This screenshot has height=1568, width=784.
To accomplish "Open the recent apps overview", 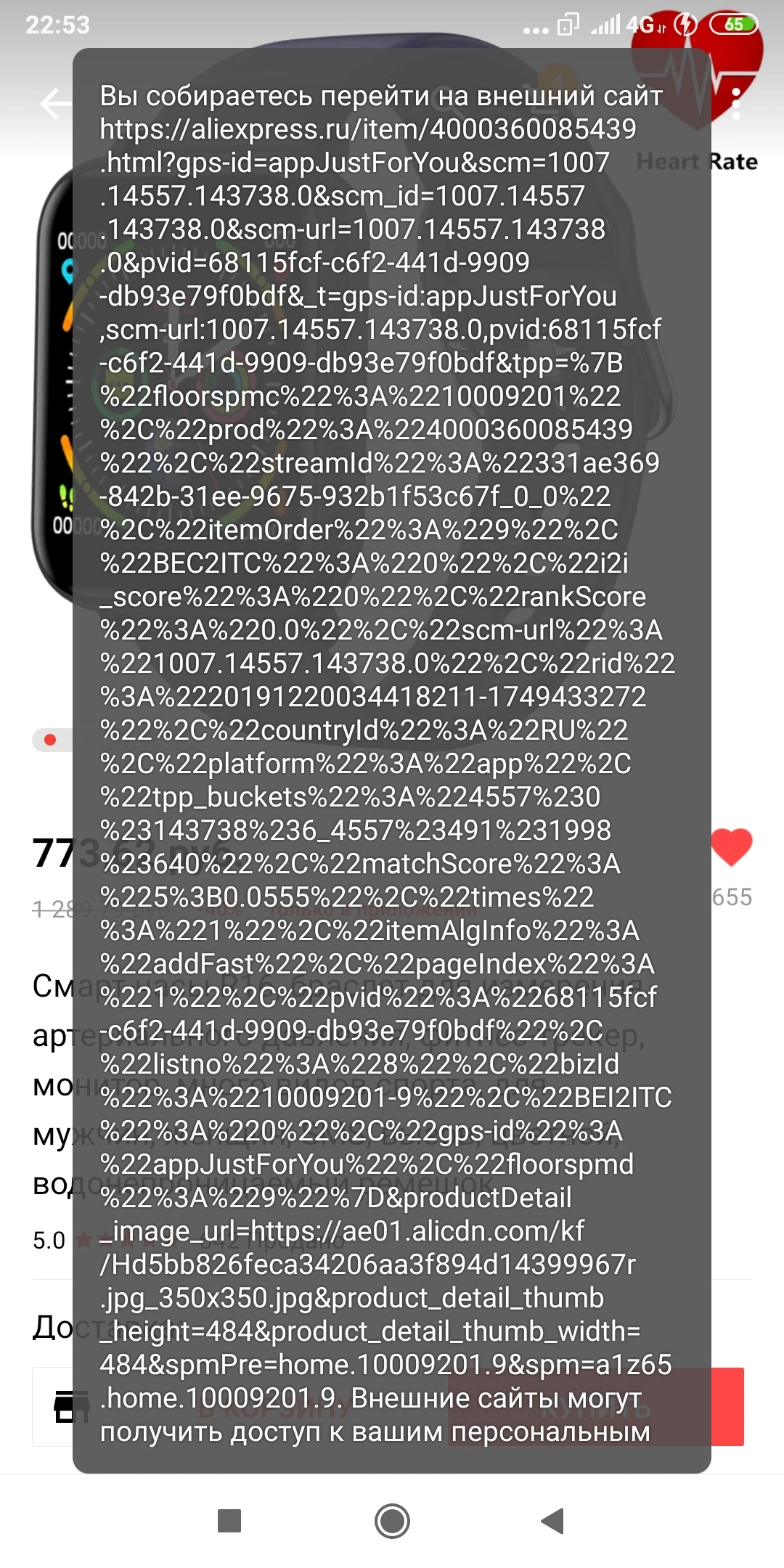I will [229, 1521].
